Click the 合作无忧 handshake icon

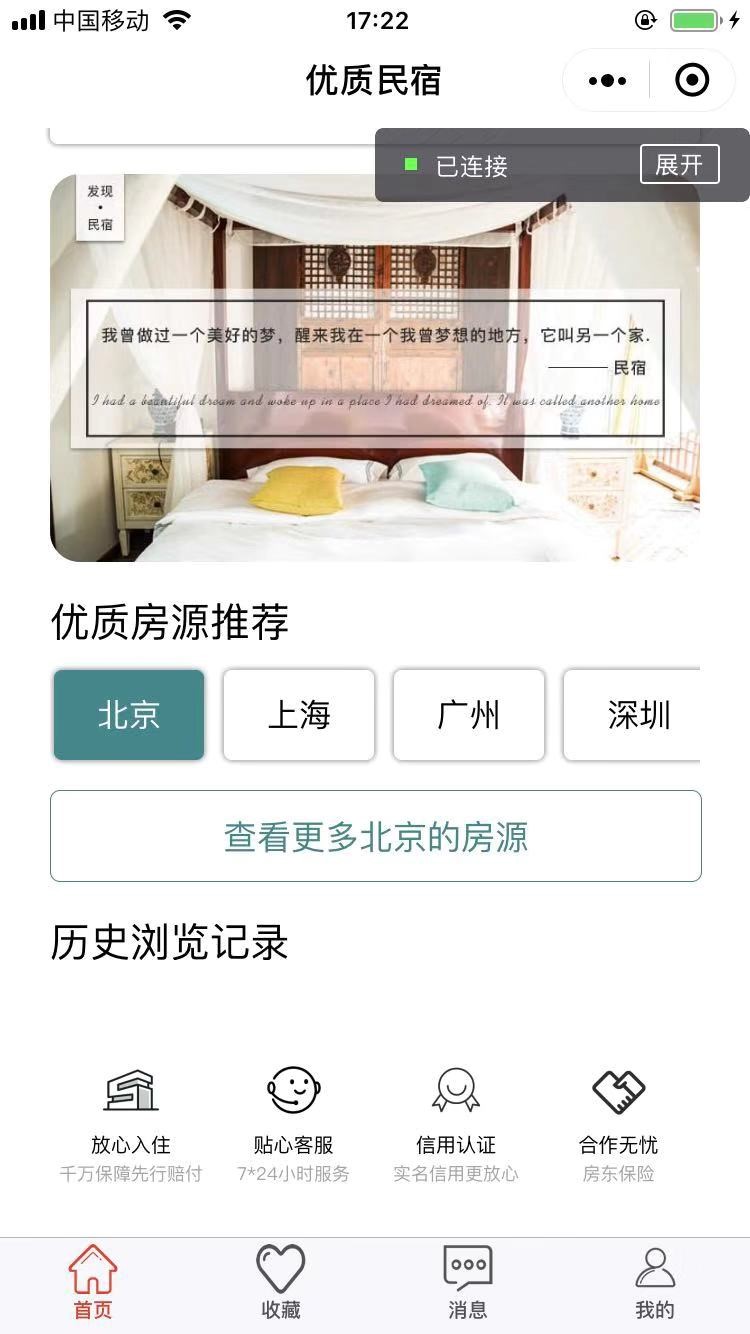pos(619,1090)
